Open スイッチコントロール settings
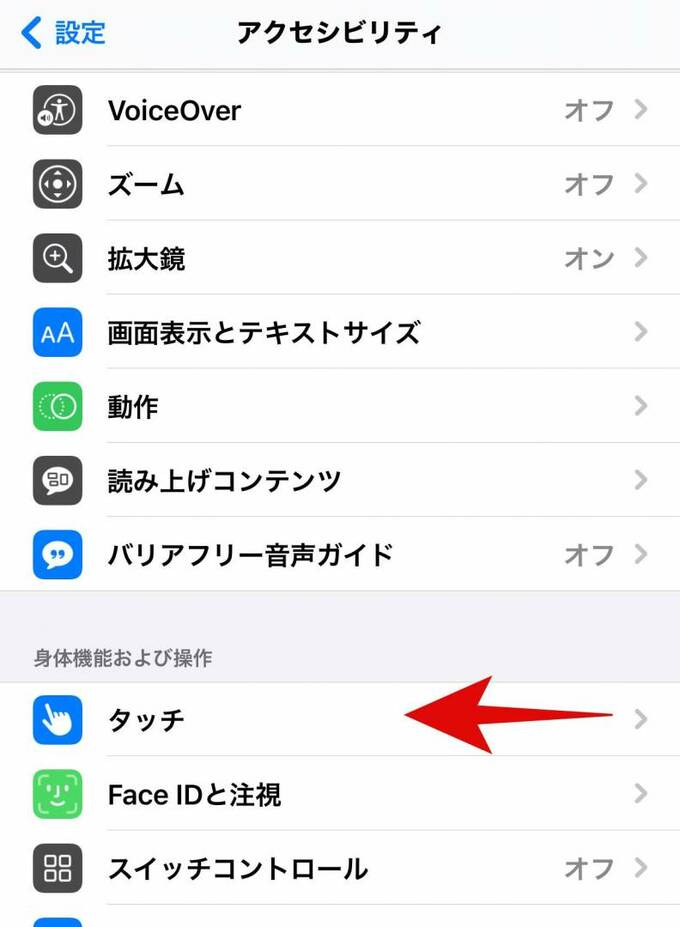This screenshot has height=927, width=680. pos(340,868)
